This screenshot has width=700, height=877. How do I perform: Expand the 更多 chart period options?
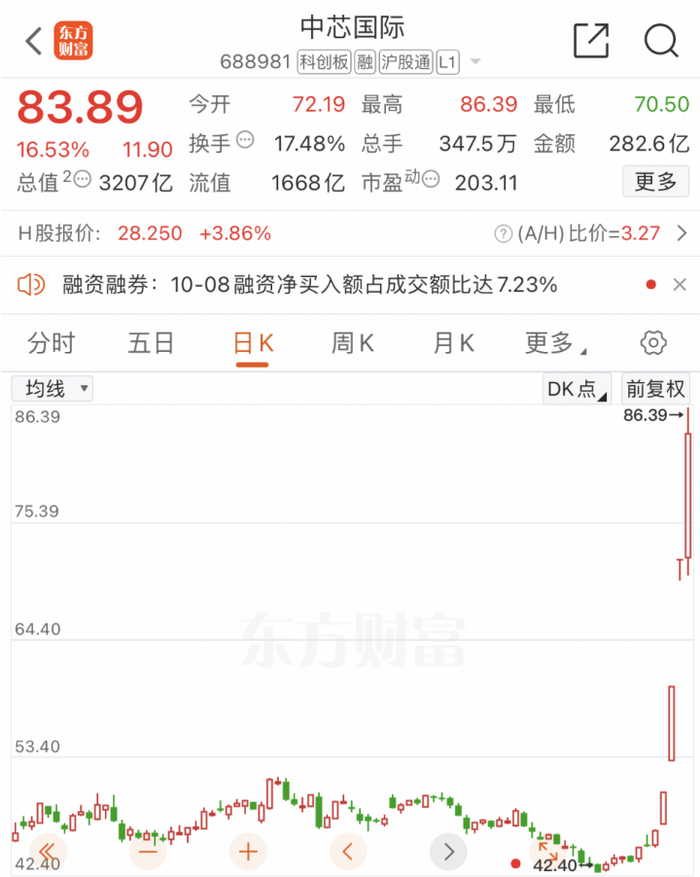(x=556, y=344)
